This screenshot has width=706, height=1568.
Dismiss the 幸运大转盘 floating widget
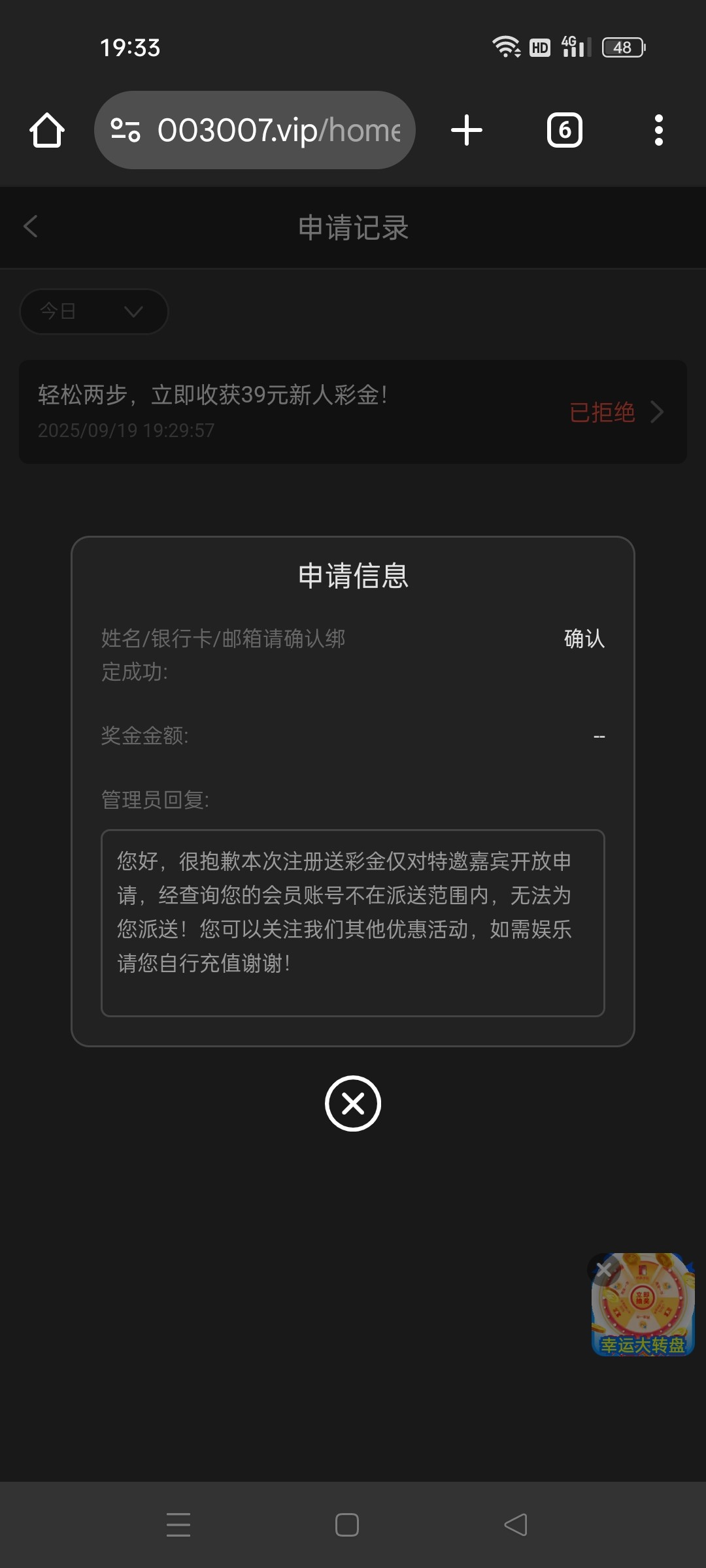pos(603,1269)
